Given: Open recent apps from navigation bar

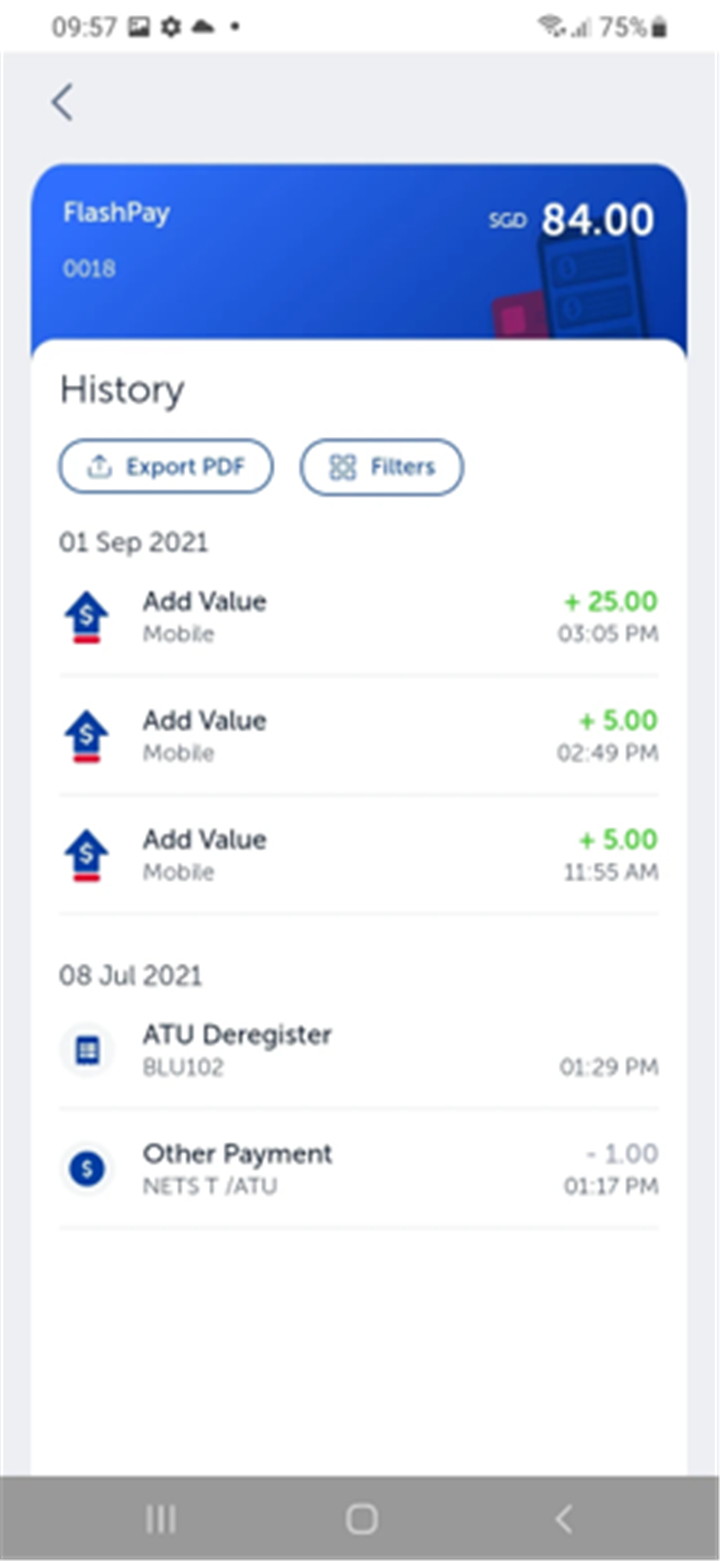Looking at the screenshot, I should point(161,1519).
